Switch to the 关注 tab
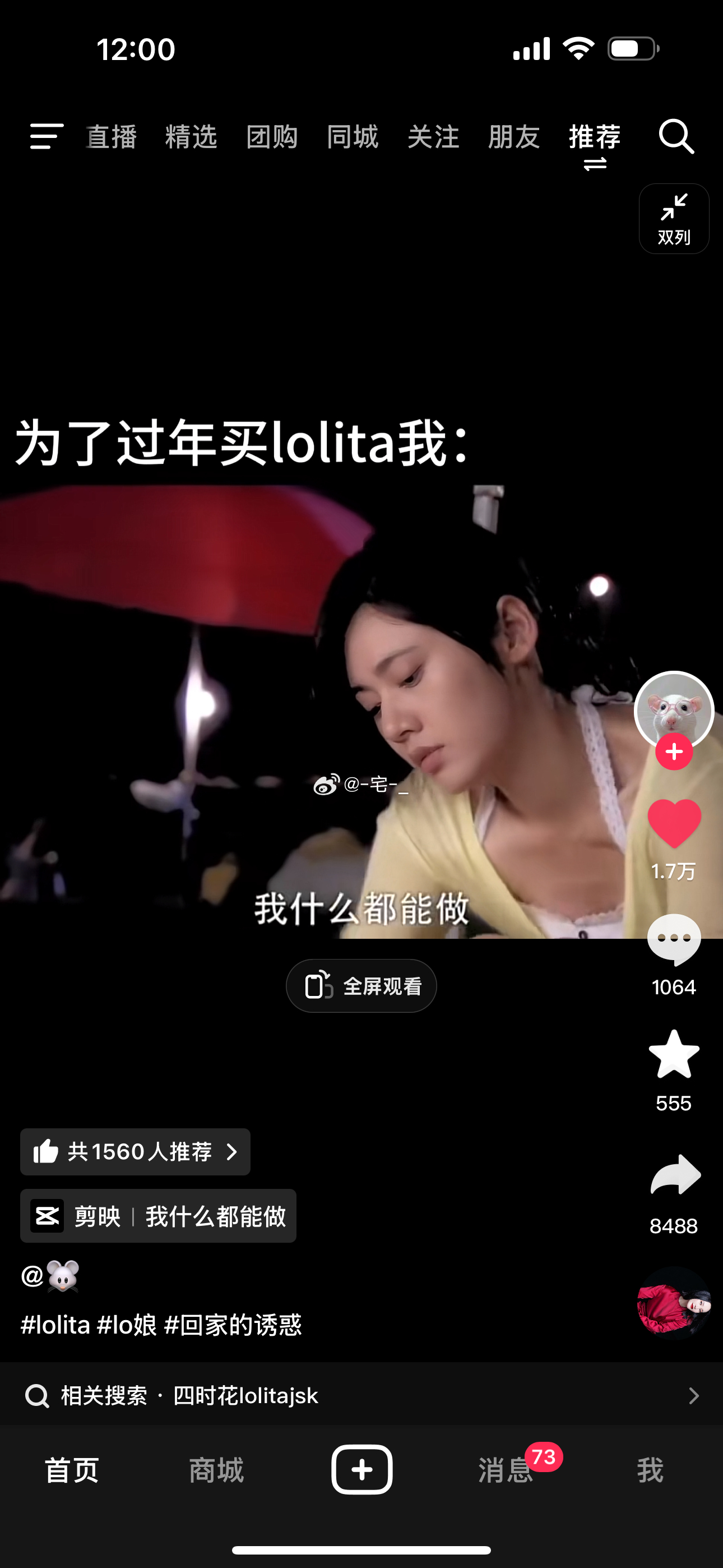 (433, 136)
